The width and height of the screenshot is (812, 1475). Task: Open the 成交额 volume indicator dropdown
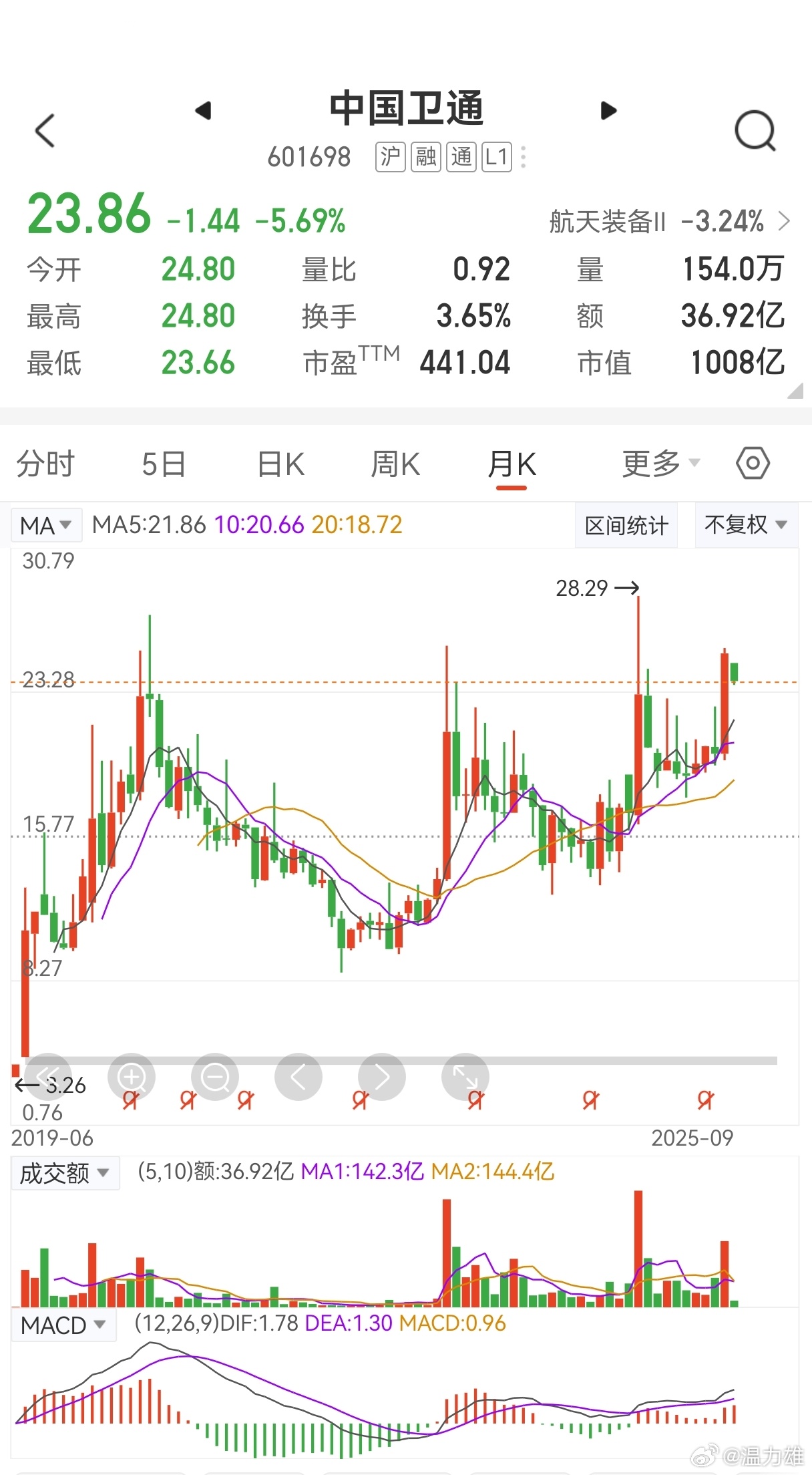coord(65,1173)
